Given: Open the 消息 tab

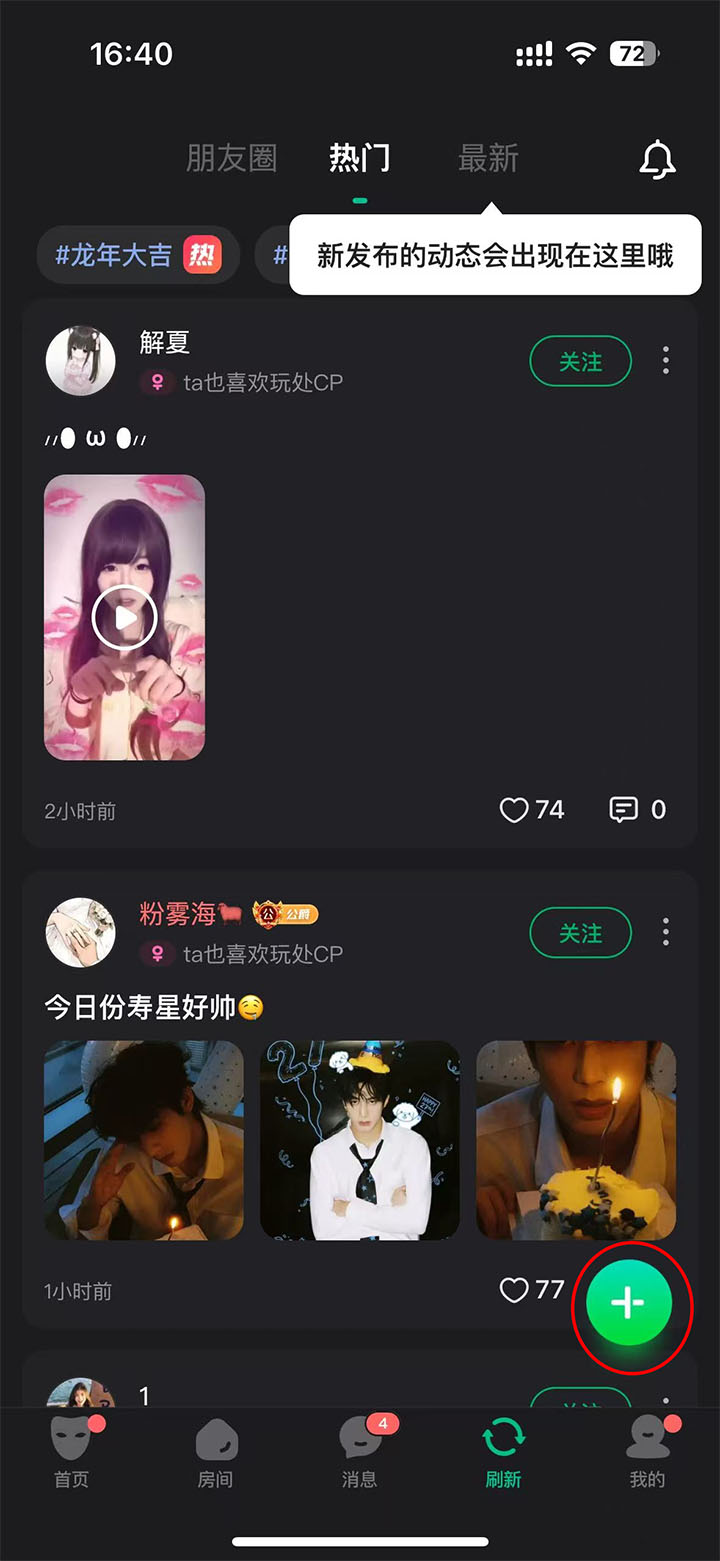Looking at the screenshot, I should coord(359,1452).
